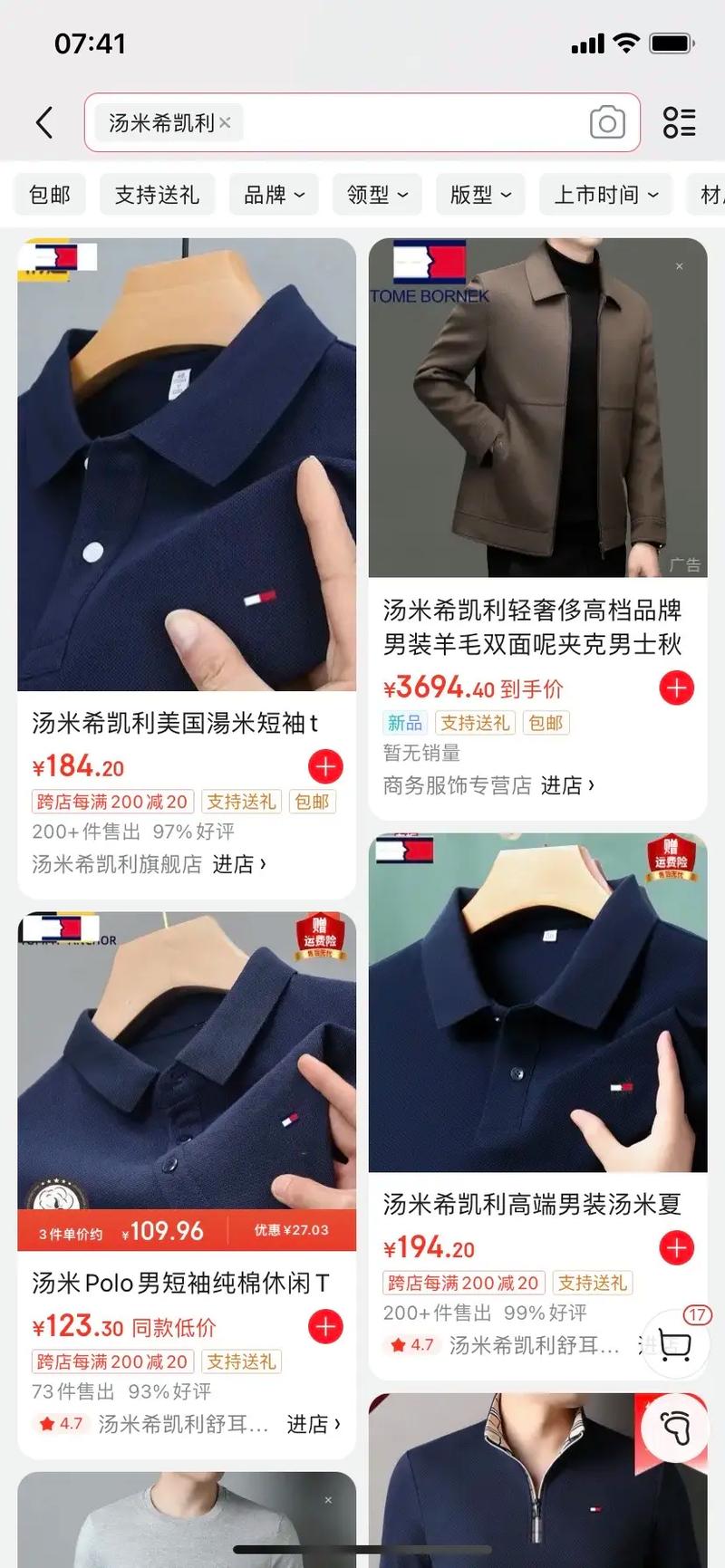
Task: Dismiss the jacket ad with its X
Action: coord(679,265)
